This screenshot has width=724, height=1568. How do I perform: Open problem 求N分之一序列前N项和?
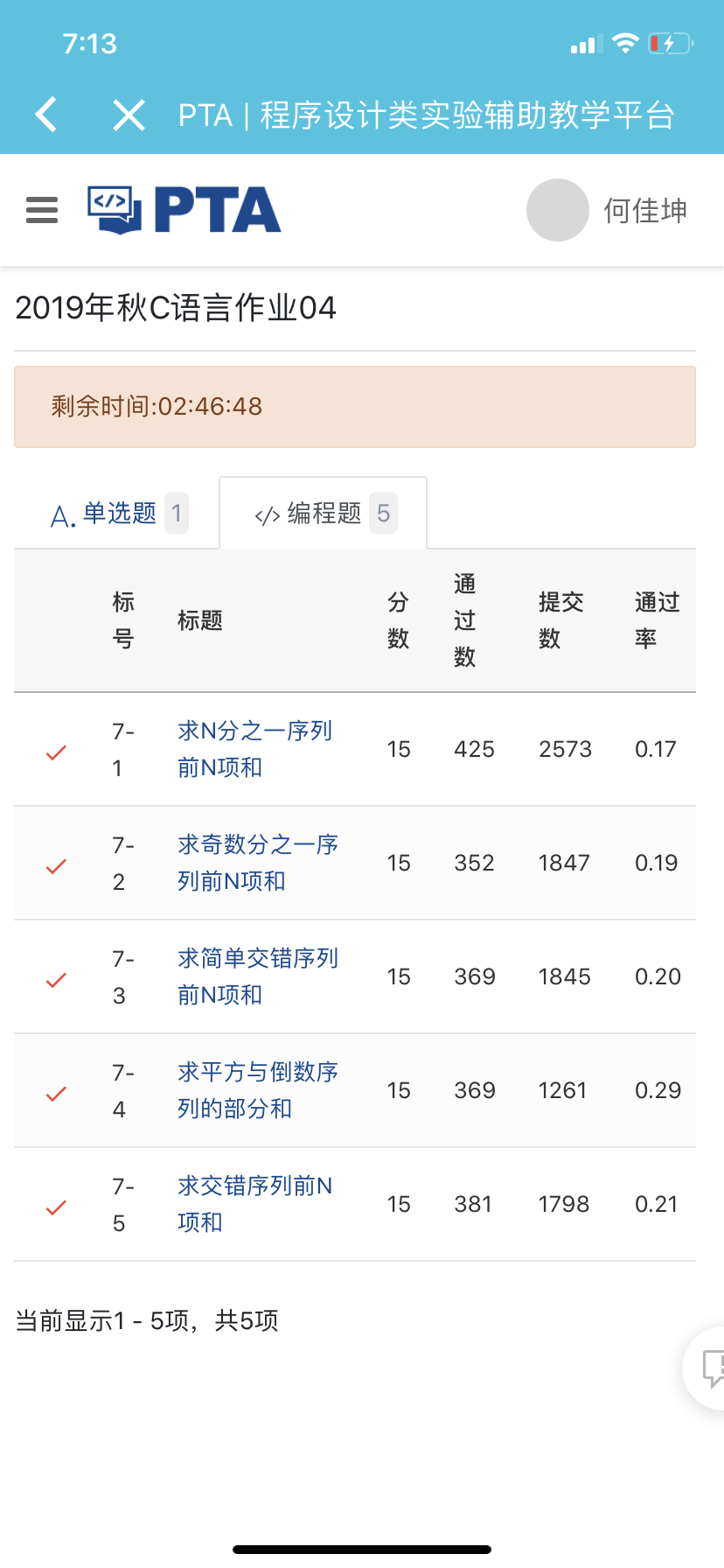coord(254,749)
